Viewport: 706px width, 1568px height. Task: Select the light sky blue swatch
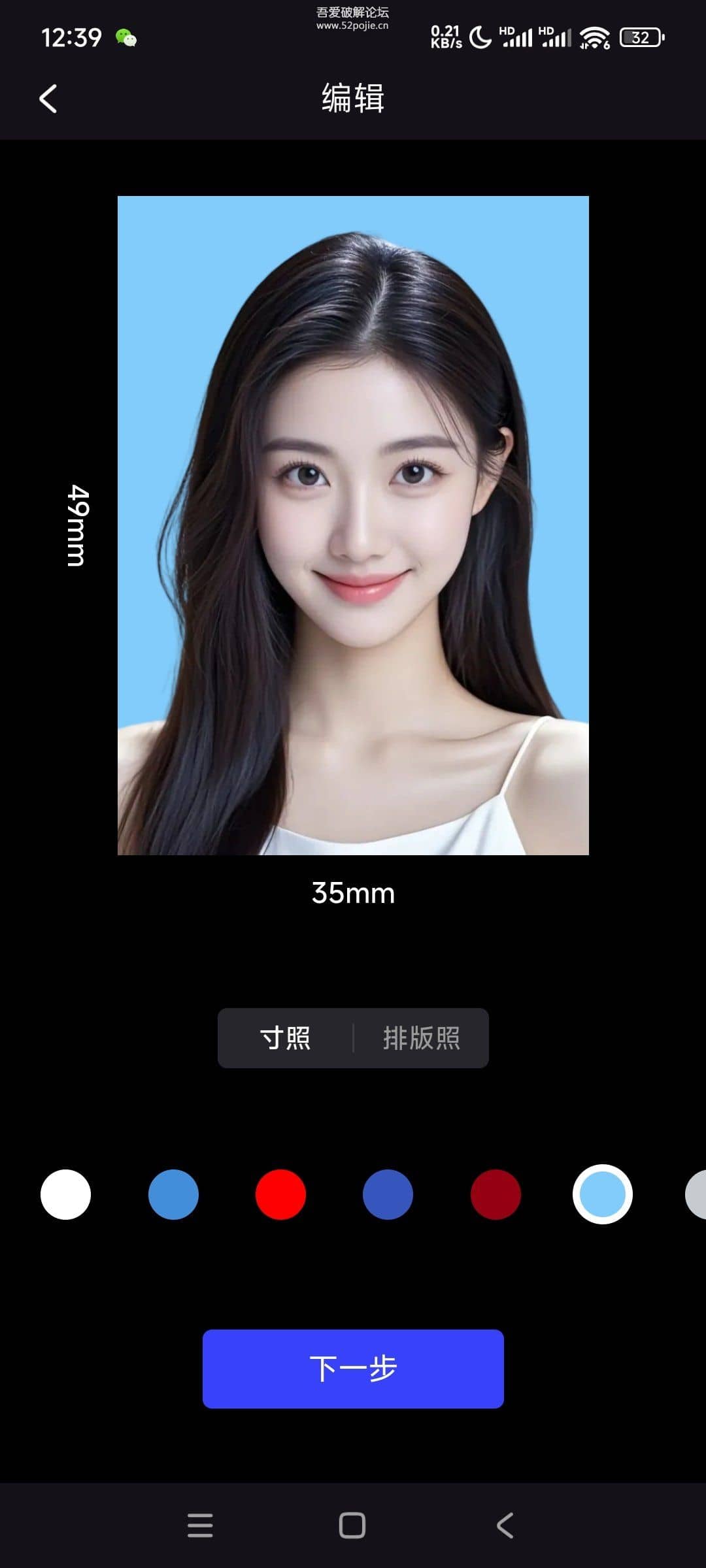[602, 1194]
